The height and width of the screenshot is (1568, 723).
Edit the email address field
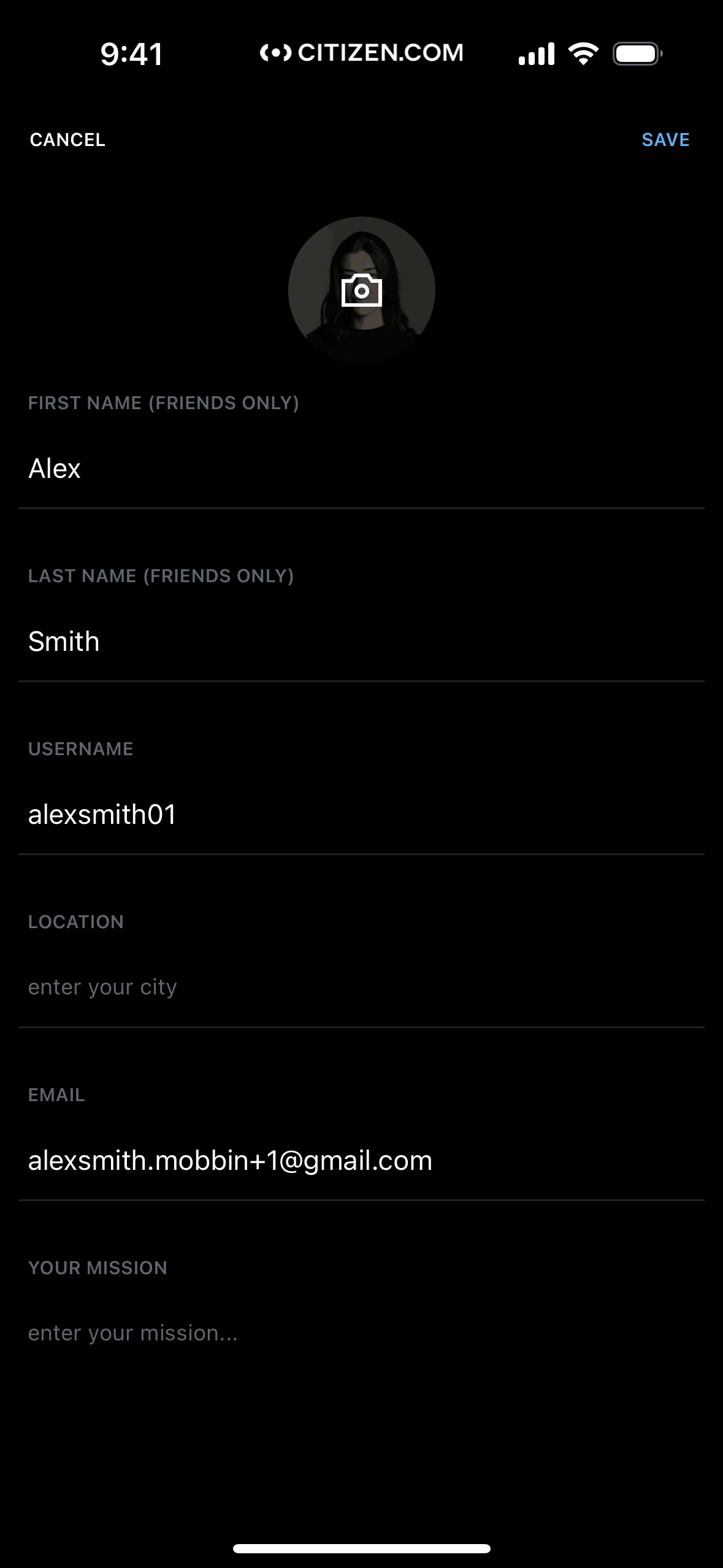361,1161
